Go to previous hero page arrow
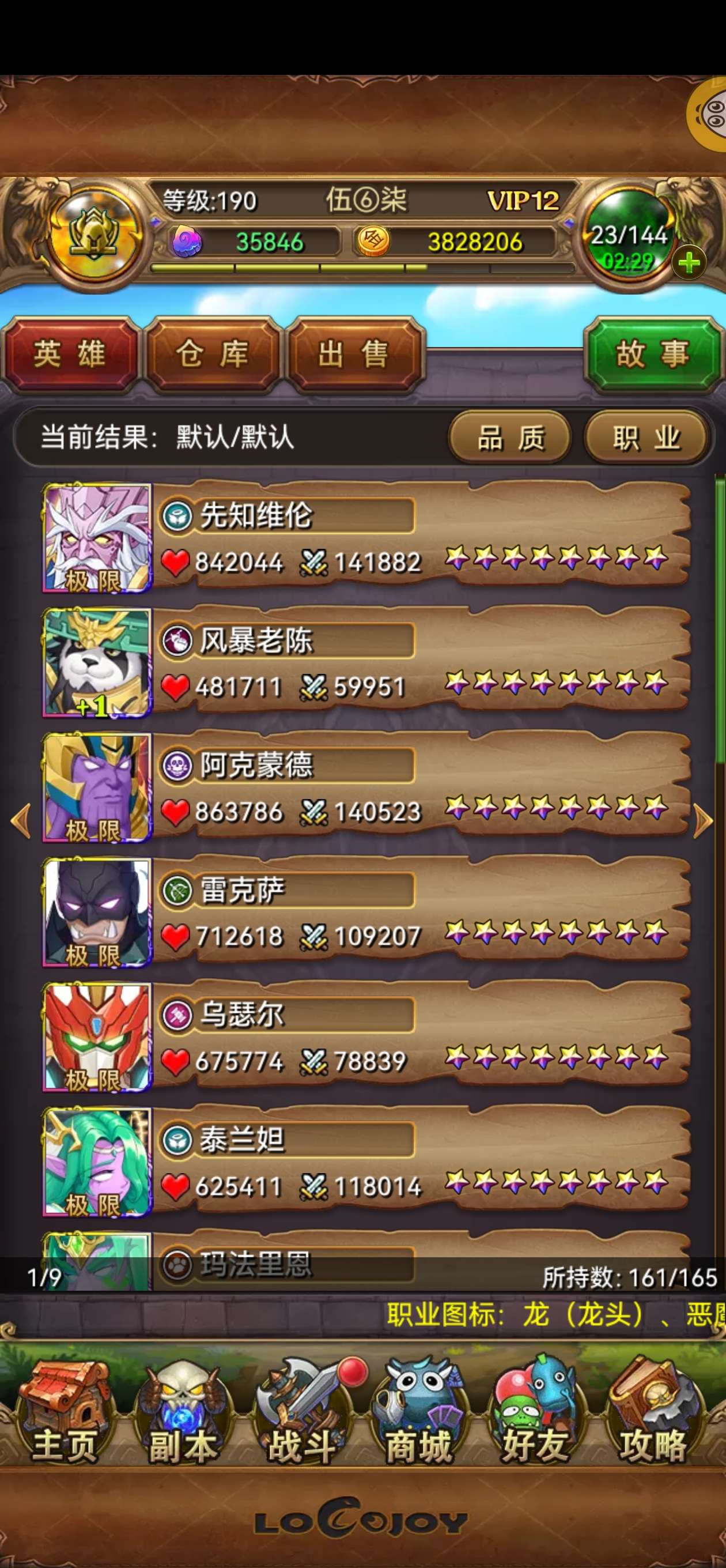 [x=21, y=821]
